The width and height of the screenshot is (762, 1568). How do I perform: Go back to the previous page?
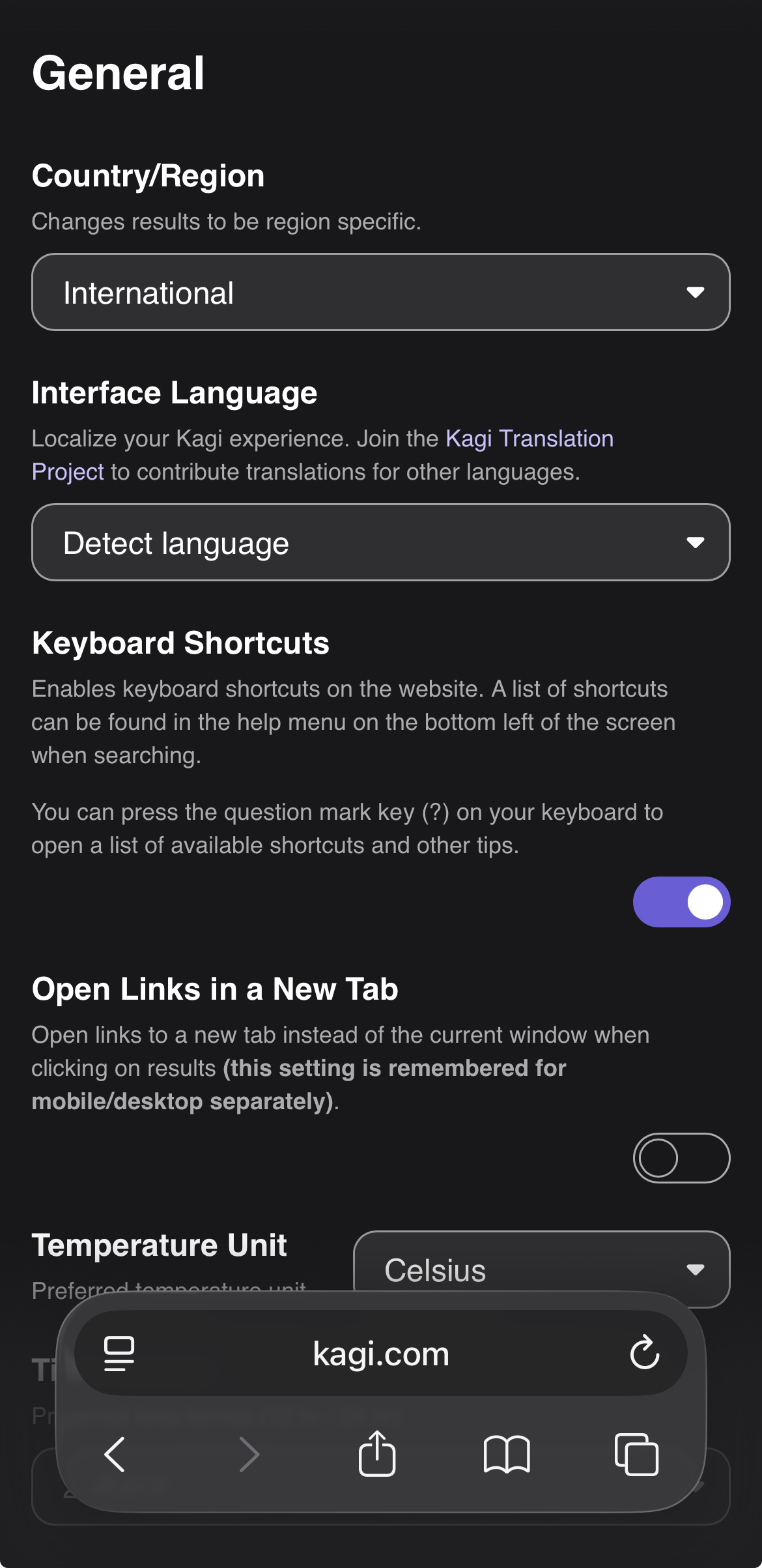115,1454
